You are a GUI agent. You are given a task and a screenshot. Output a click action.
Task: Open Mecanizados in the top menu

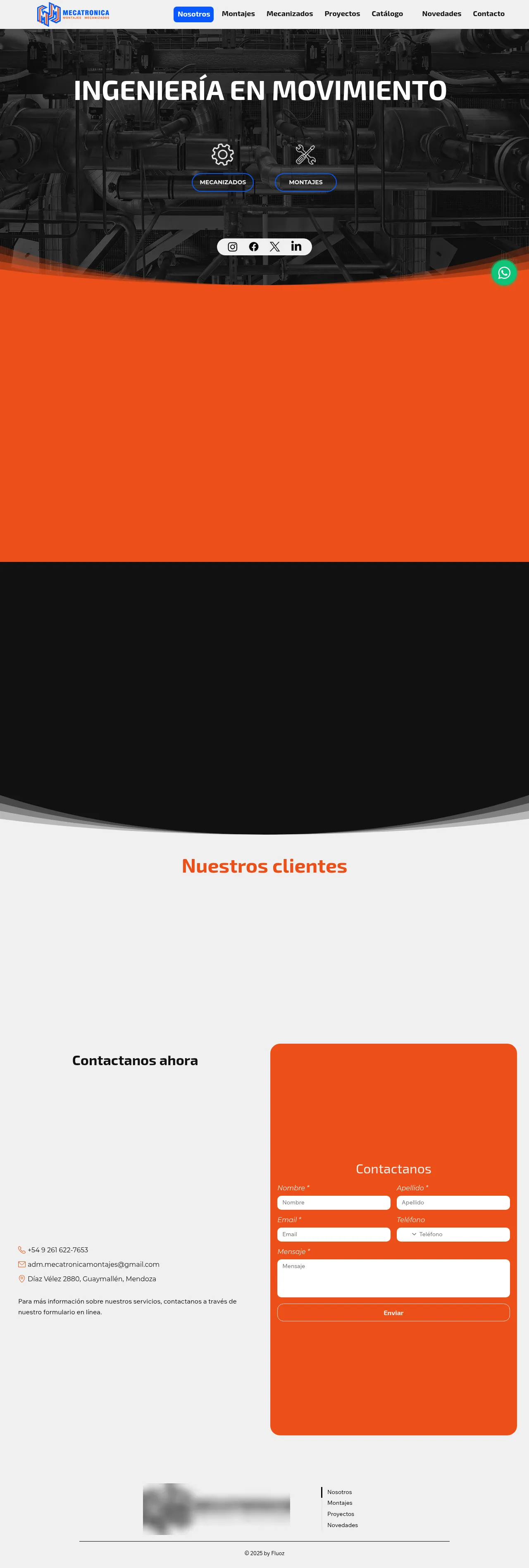pos(290,14)
